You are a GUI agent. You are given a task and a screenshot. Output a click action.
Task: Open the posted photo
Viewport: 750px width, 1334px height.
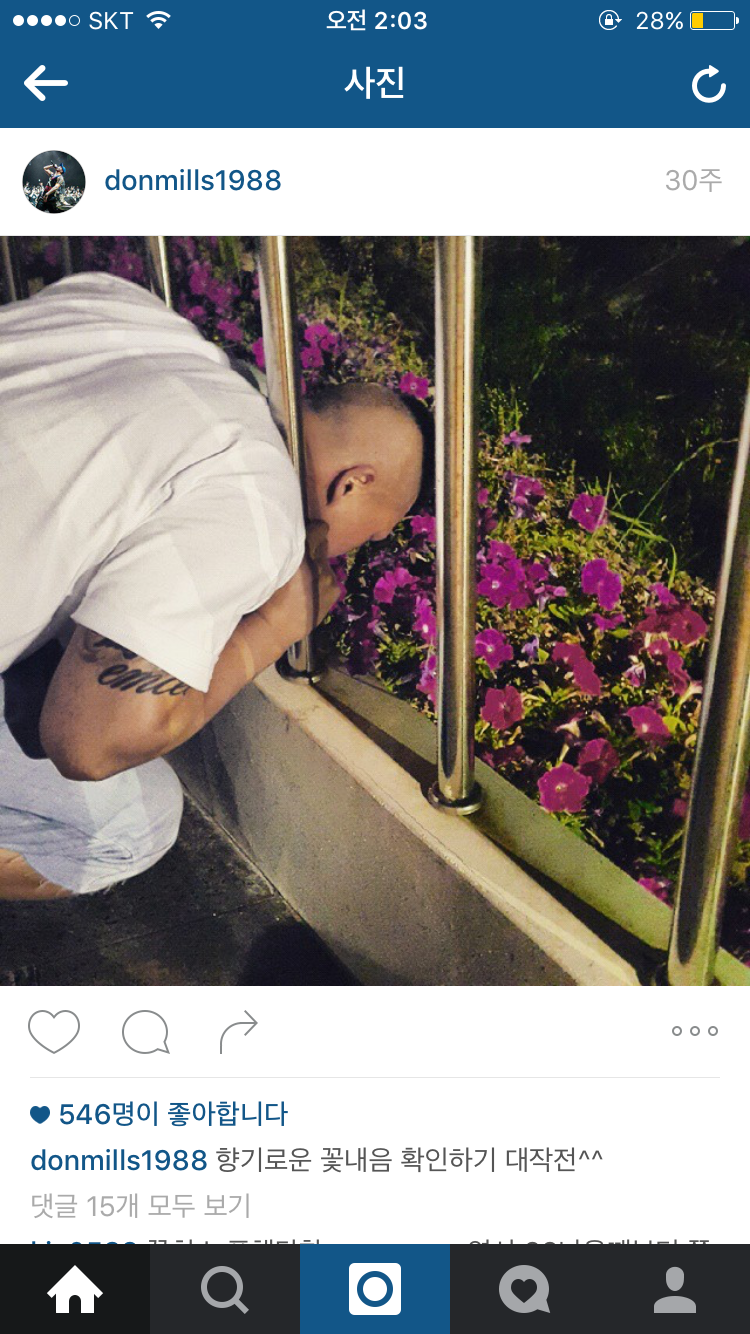point(375,610)
